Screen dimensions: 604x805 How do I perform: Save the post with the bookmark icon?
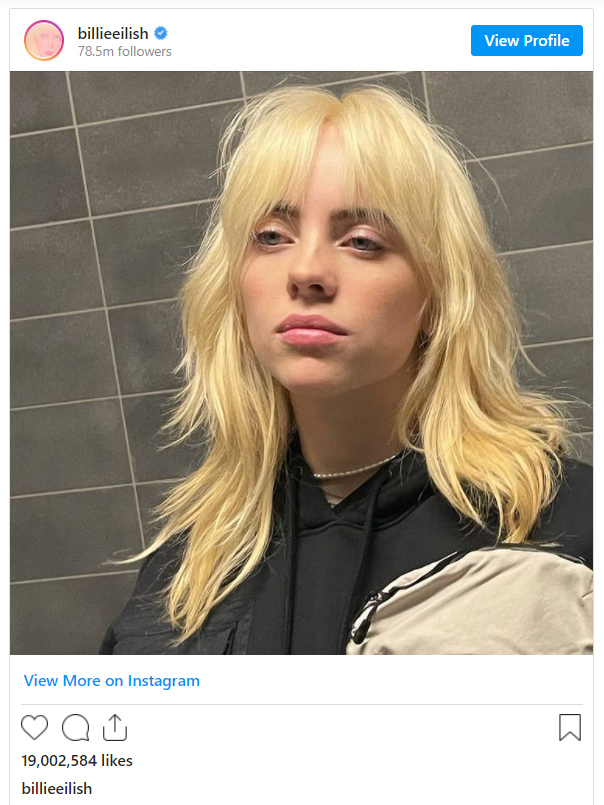[570, 727]
